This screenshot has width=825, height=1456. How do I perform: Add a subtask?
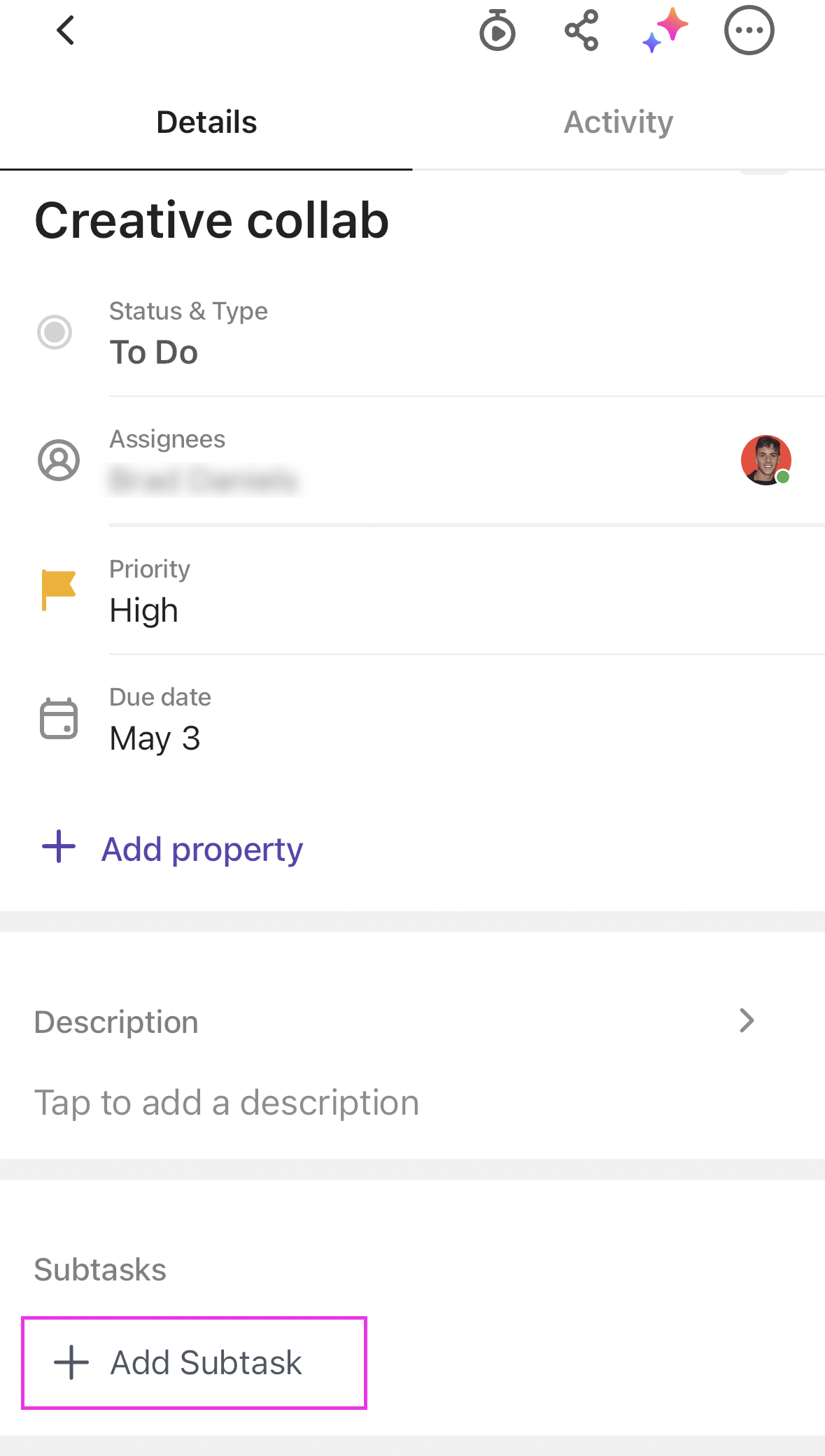194,1362
